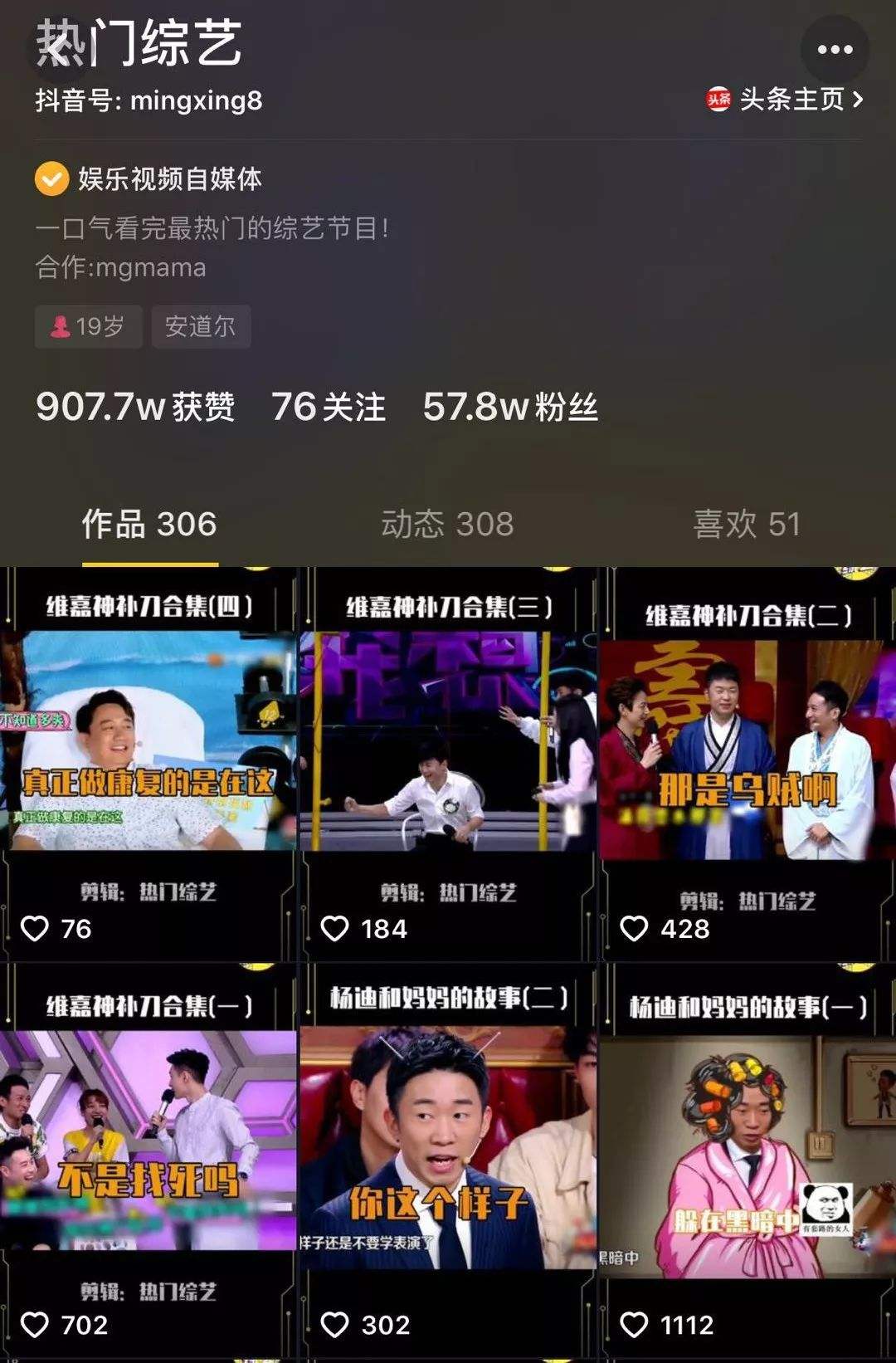Screen dimensions: 896x1363
Task: Click the yellow verified badge icon
Action: [51, 177]
